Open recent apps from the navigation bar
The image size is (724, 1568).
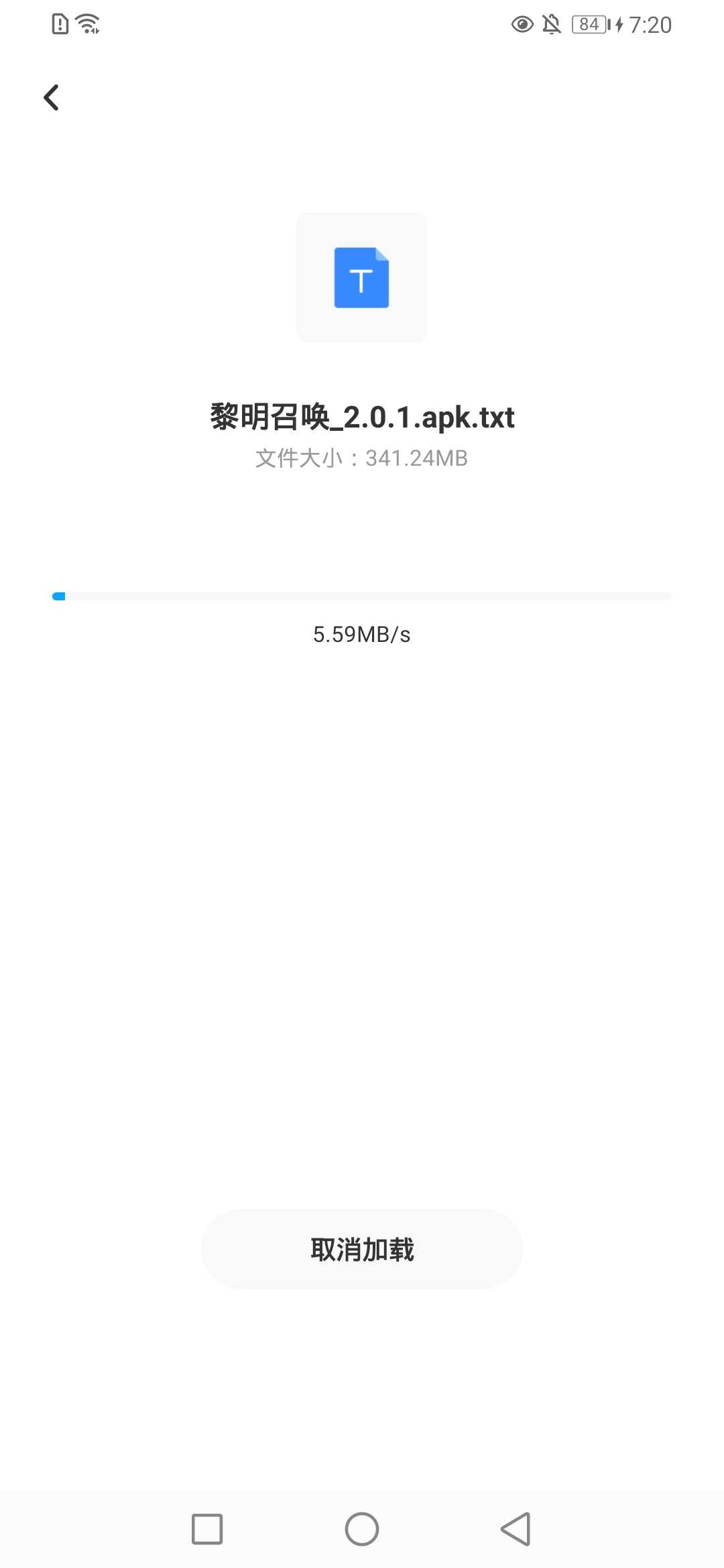tap(207, 1529)
